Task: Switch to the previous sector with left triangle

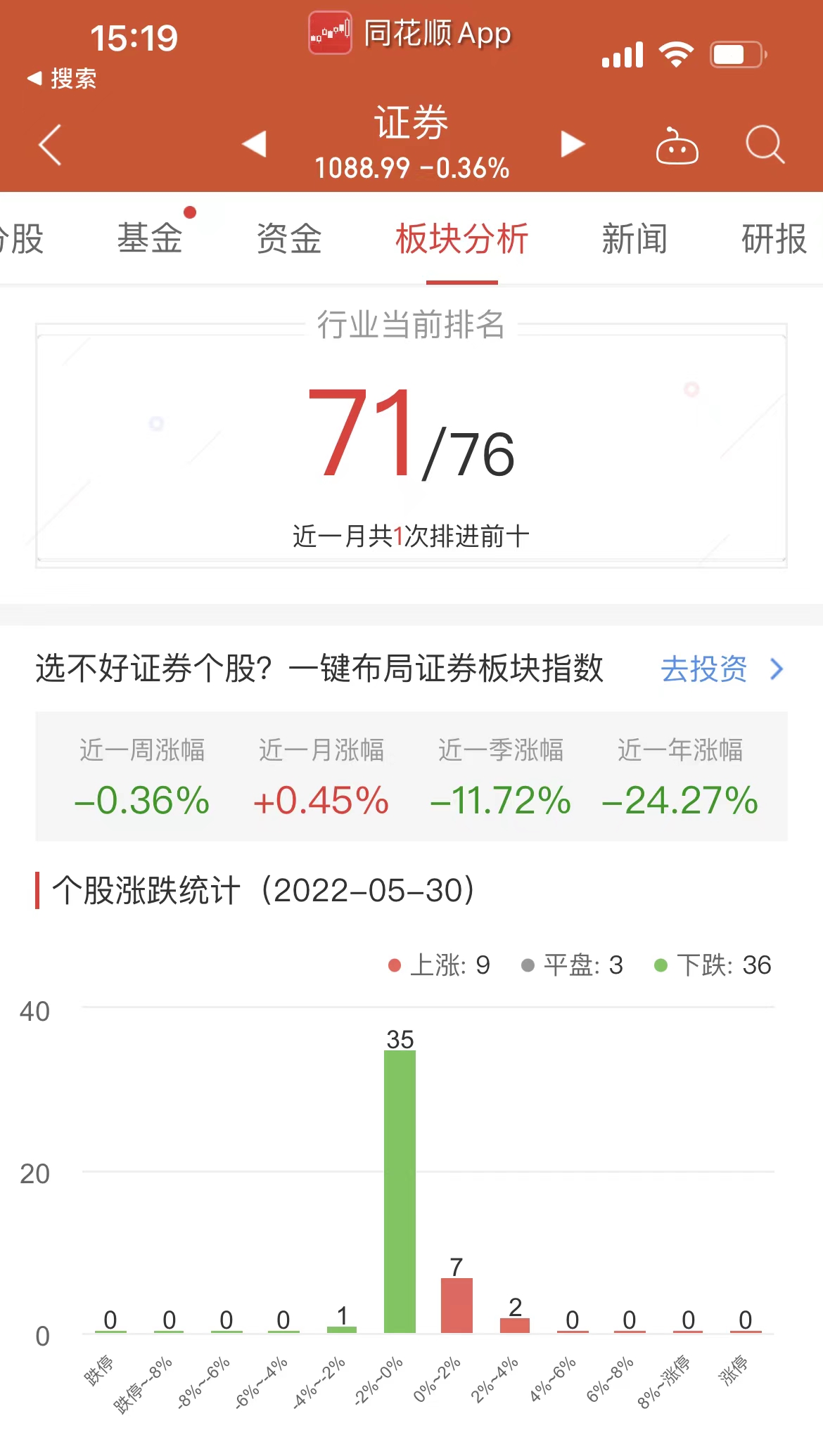Action: tap(254, 144)
